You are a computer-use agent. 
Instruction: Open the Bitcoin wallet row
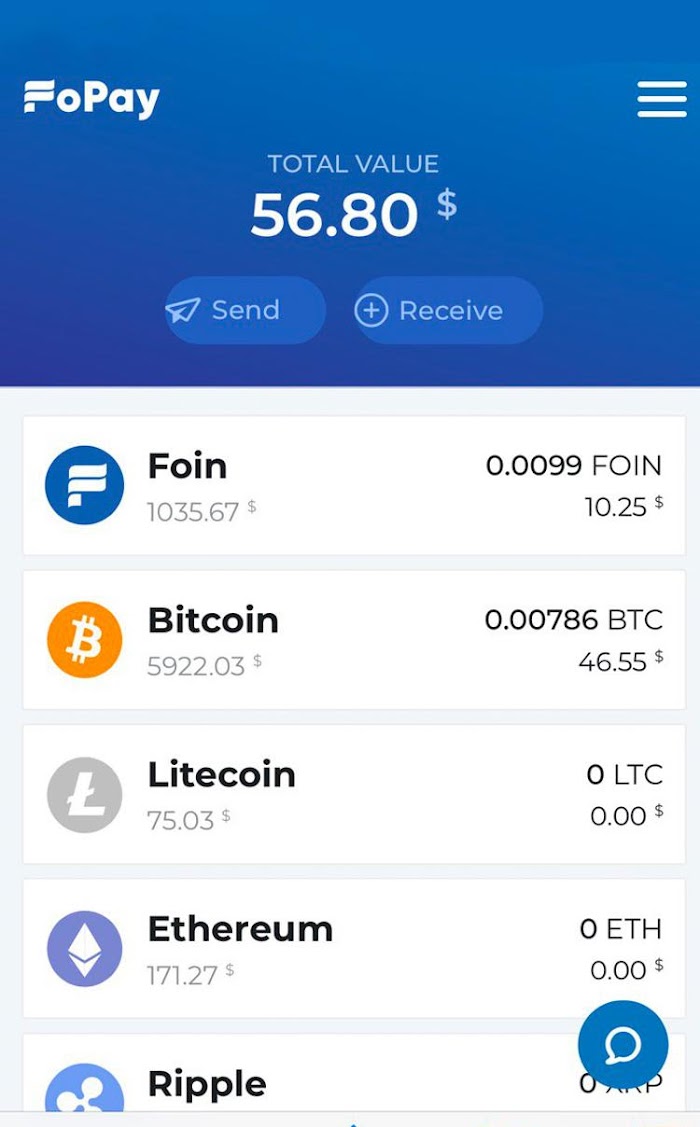(x=354, y=640)
